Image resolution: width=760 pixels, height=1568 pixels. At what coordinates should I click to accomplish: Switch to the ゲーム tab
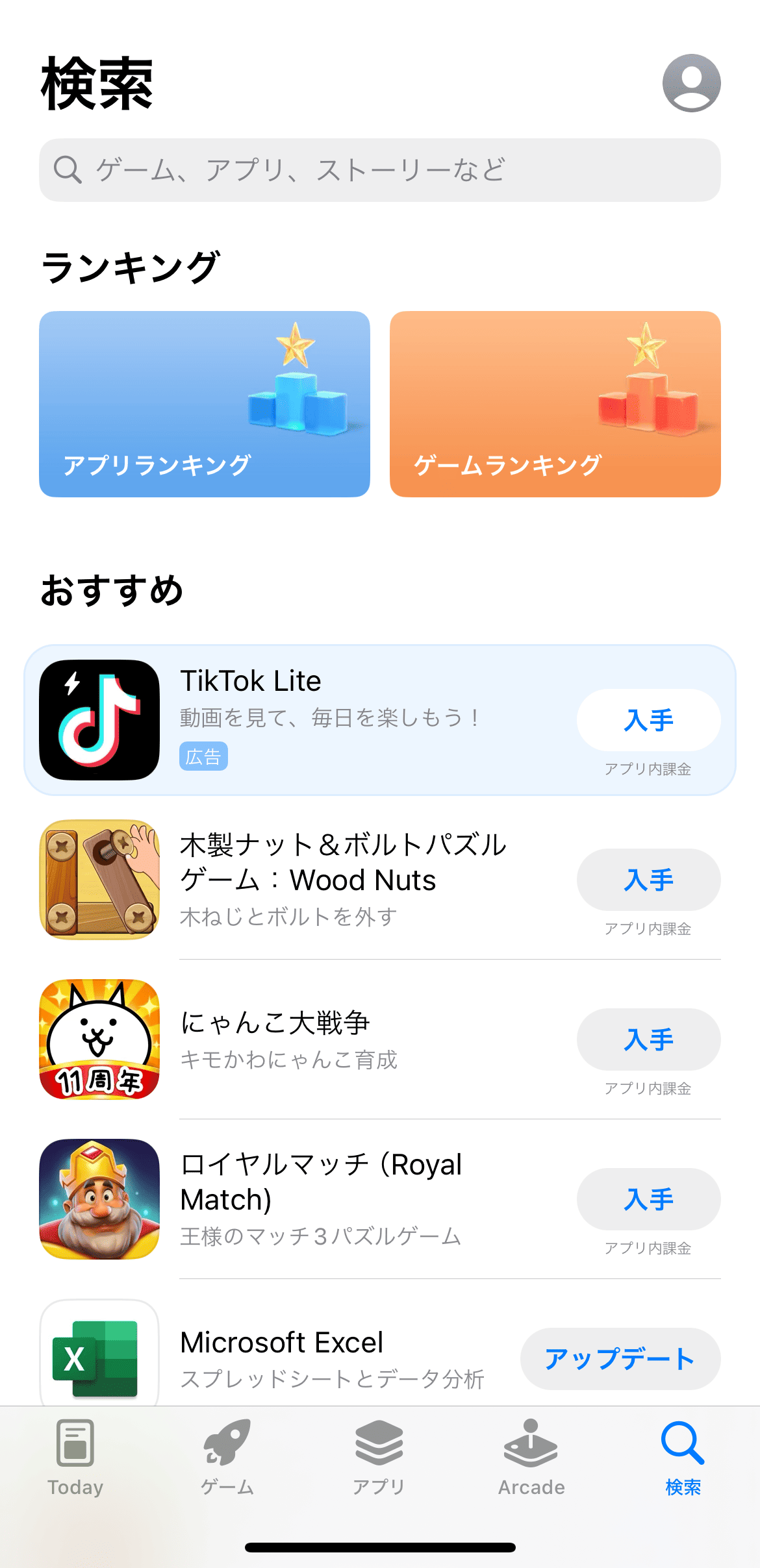227,1459
